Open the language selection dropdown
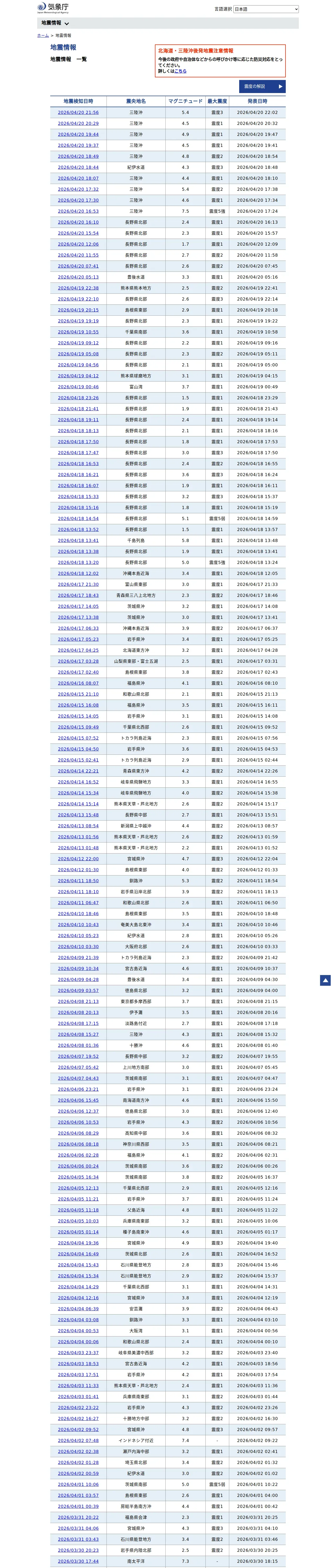 tap(266, 9)
